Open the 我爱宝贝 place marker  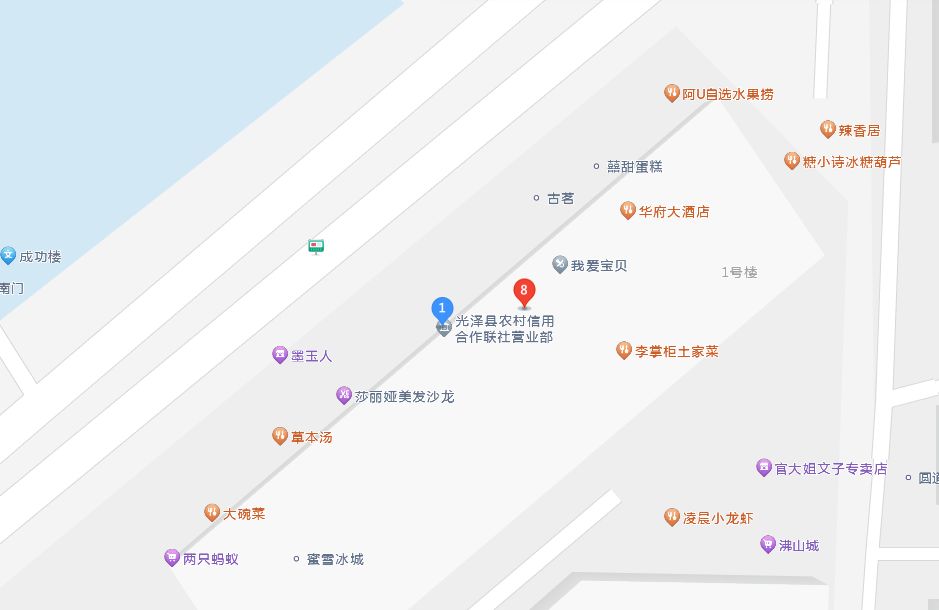pyautogui.click(x=560, y=265)
